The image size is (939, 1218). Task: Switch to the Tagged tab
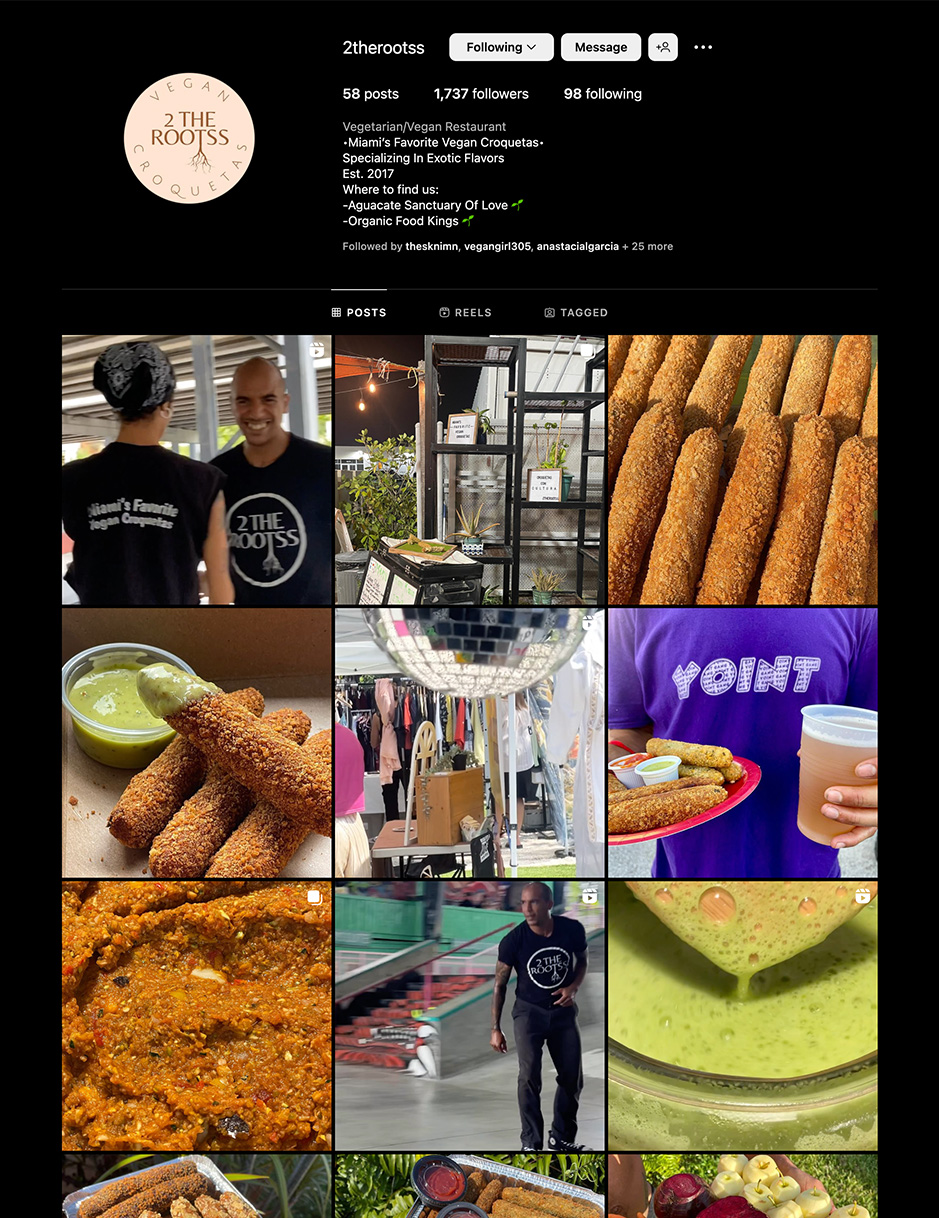pos(575,313)
